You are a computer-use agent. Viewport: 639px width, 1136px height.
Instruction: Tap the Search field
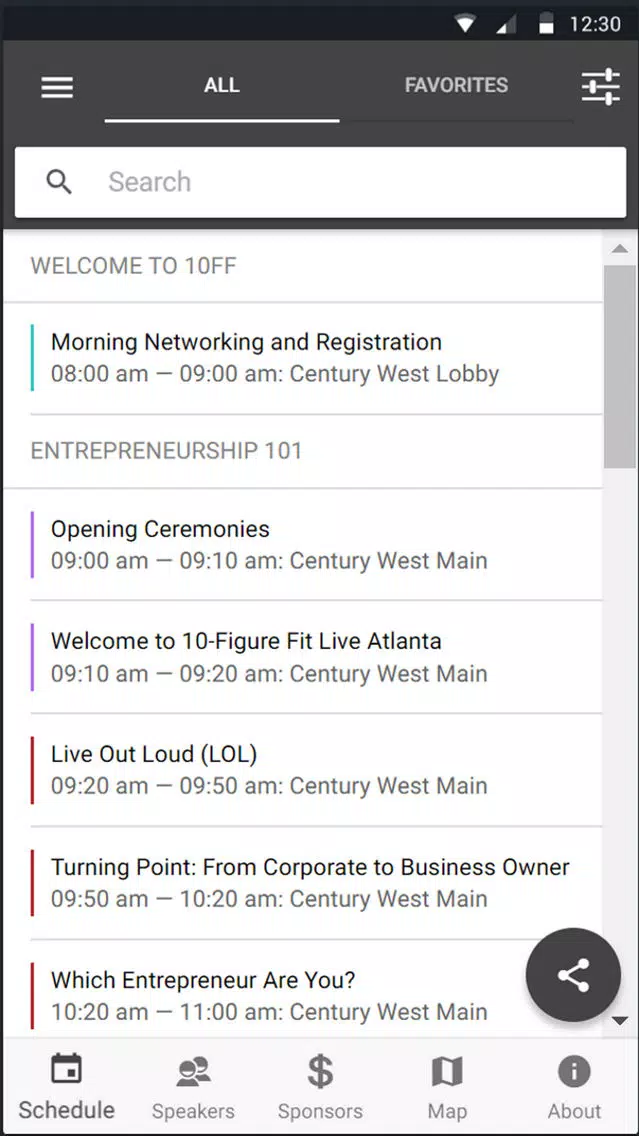(320, 182)
